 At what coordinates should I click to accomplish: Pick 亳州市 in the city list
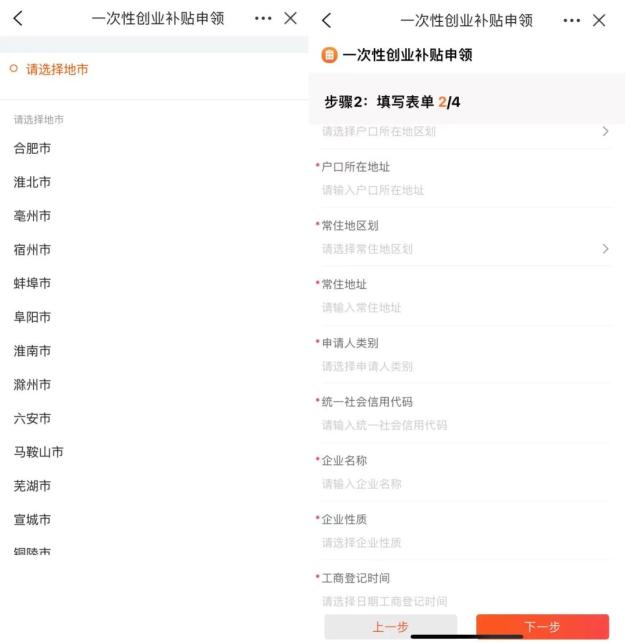point(32,216)
